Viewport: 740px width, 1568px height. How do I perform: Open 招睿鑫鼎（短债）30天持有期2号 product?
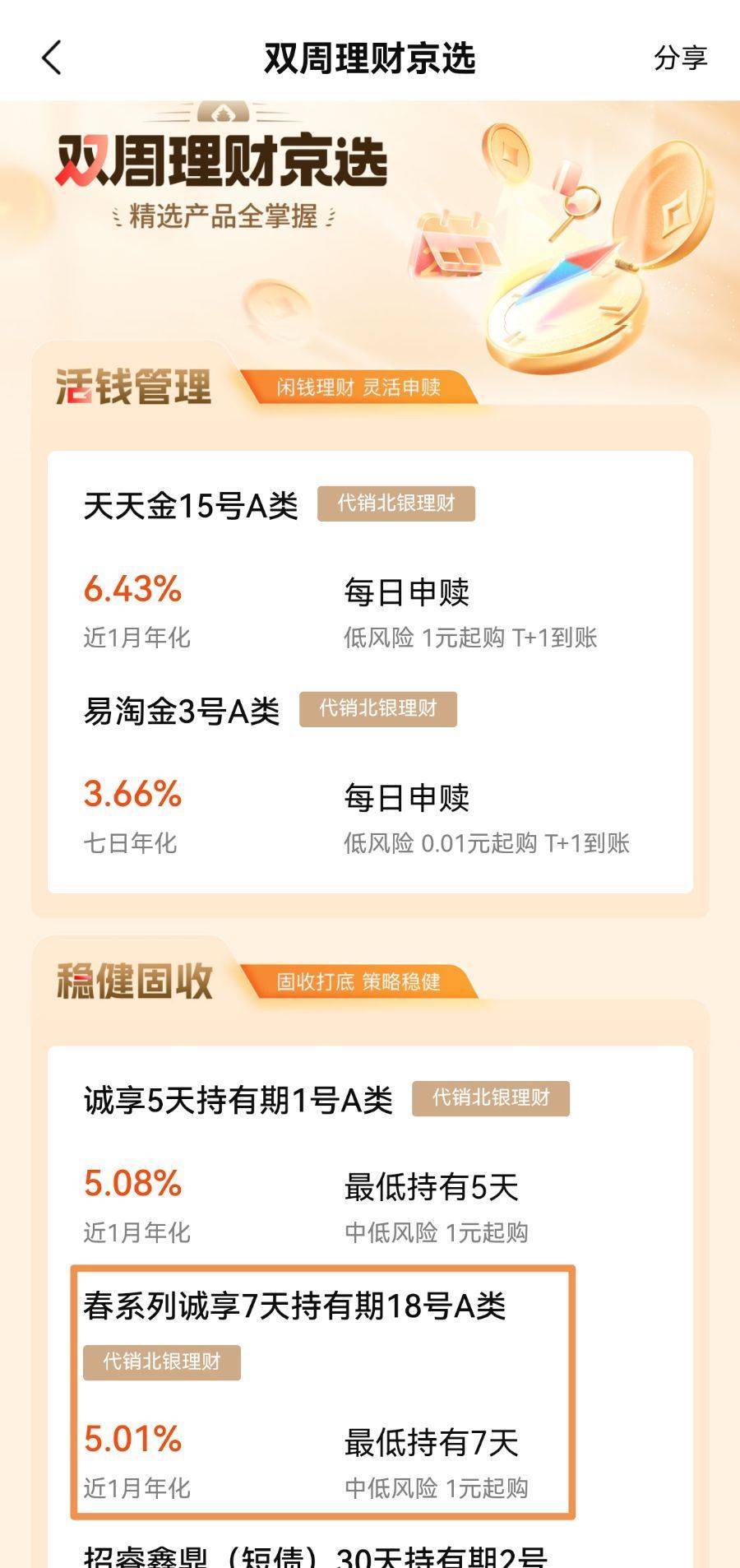(314, 1555)
